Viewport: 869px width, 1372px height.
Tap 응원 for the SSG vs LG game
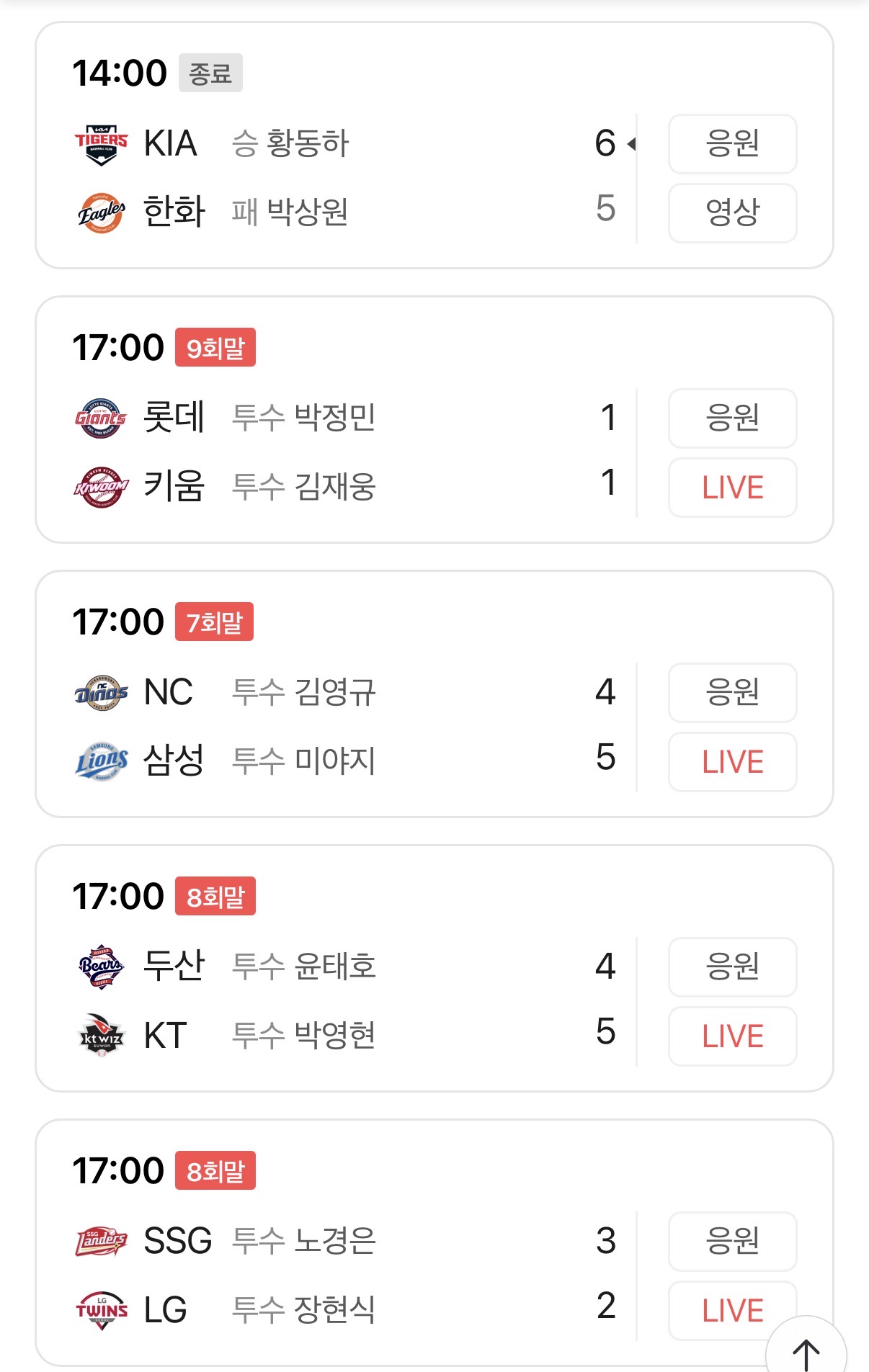click(732, 1242)
